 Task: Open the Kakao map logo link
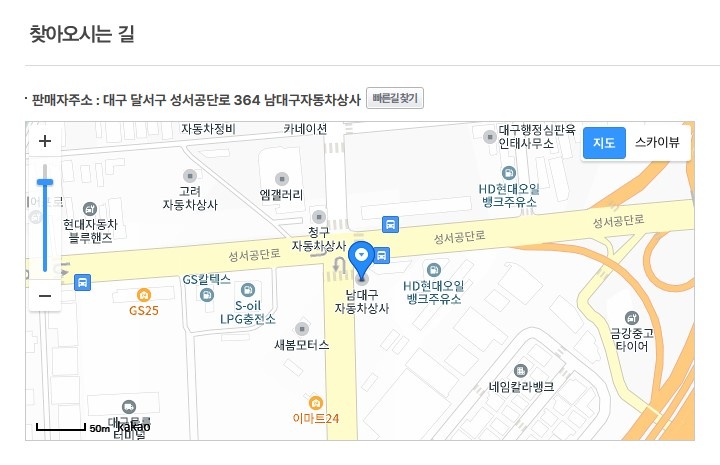(x=133, y=427)
